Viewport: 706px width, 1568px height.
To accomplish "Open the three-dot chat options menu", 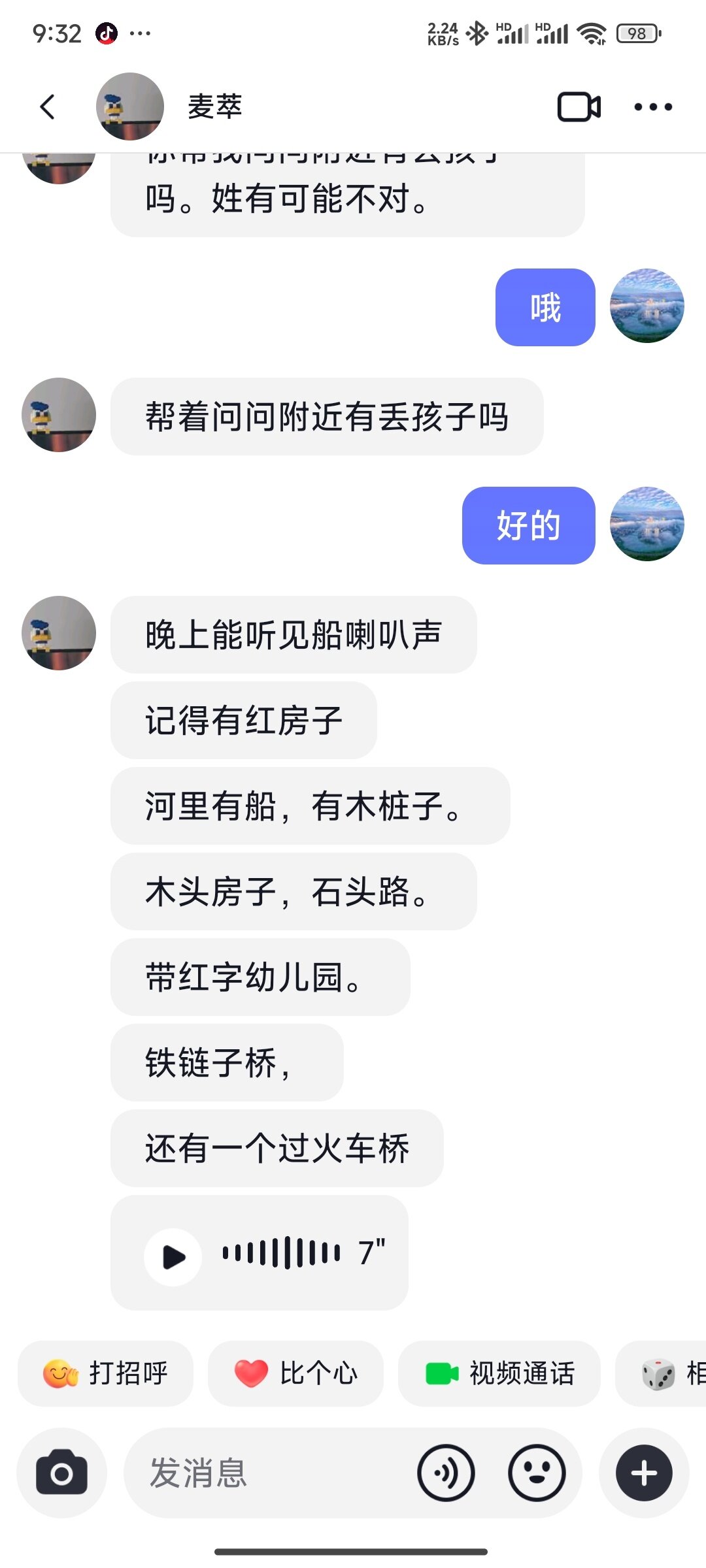I will tap(652, 107).
